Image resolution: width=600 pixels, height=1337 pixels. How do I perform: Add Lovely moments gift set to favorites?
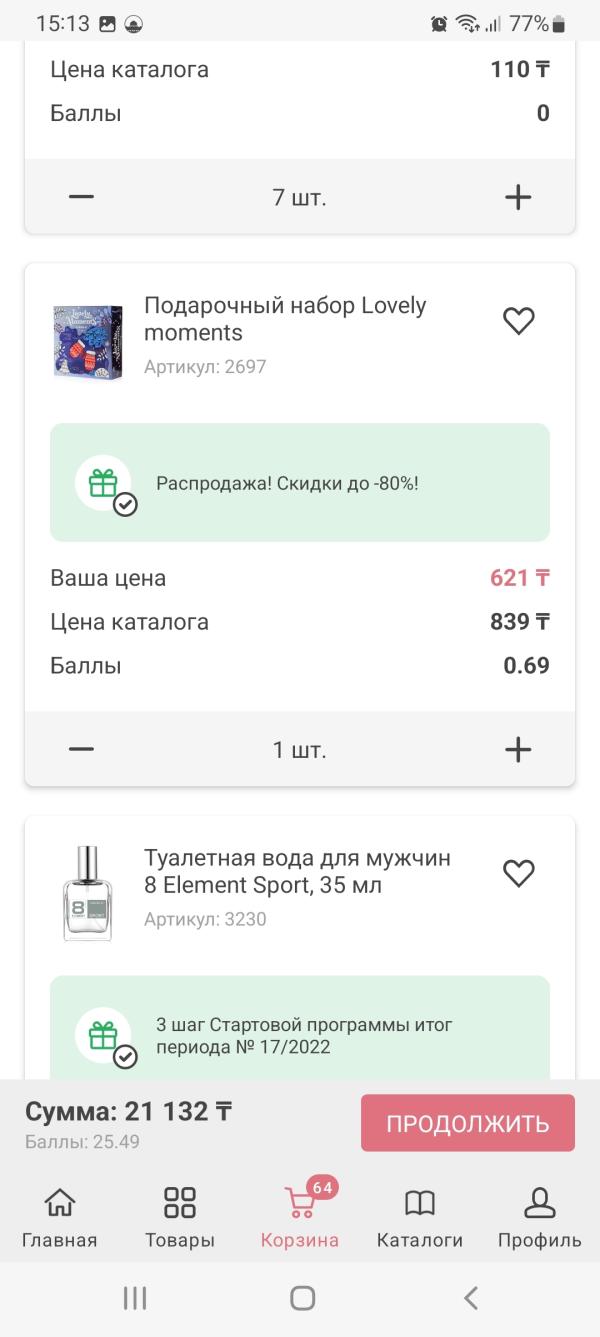518,321
